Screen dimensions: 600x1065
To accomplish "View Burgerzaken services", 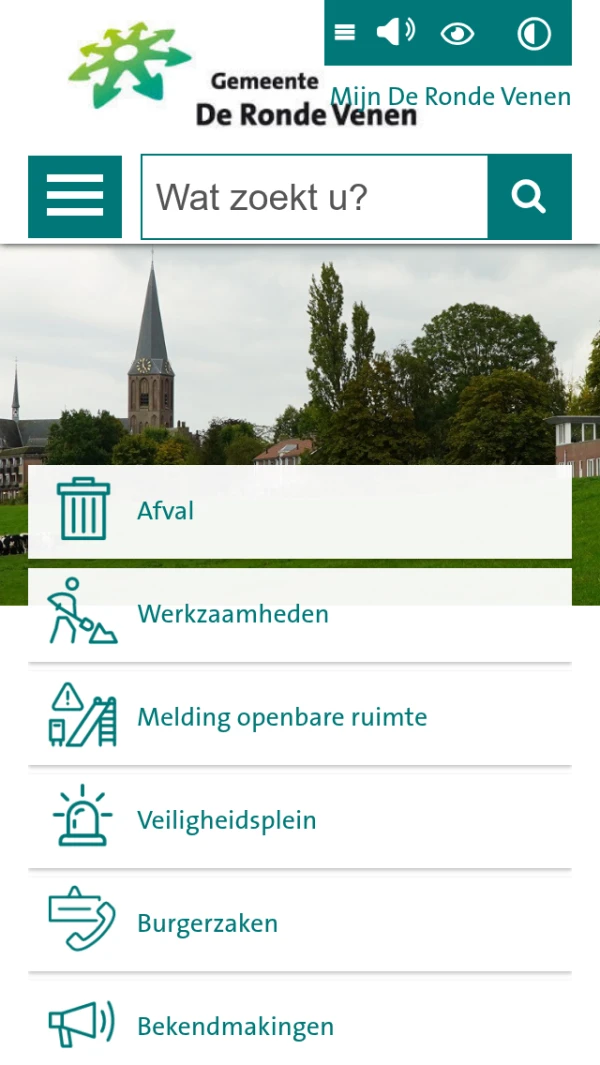I will click(300, 923).
